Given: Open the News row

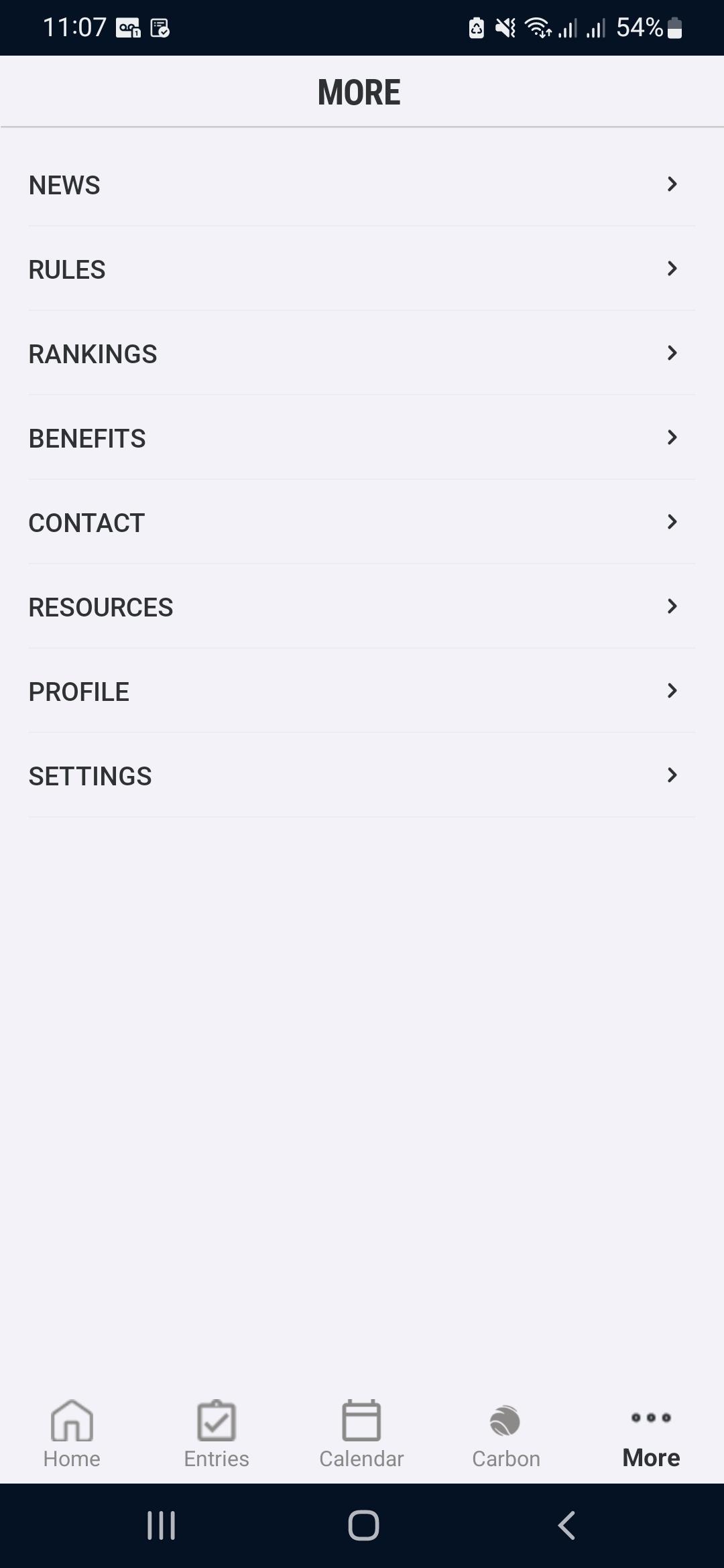Looking at the screenshot, I should 362,184.
